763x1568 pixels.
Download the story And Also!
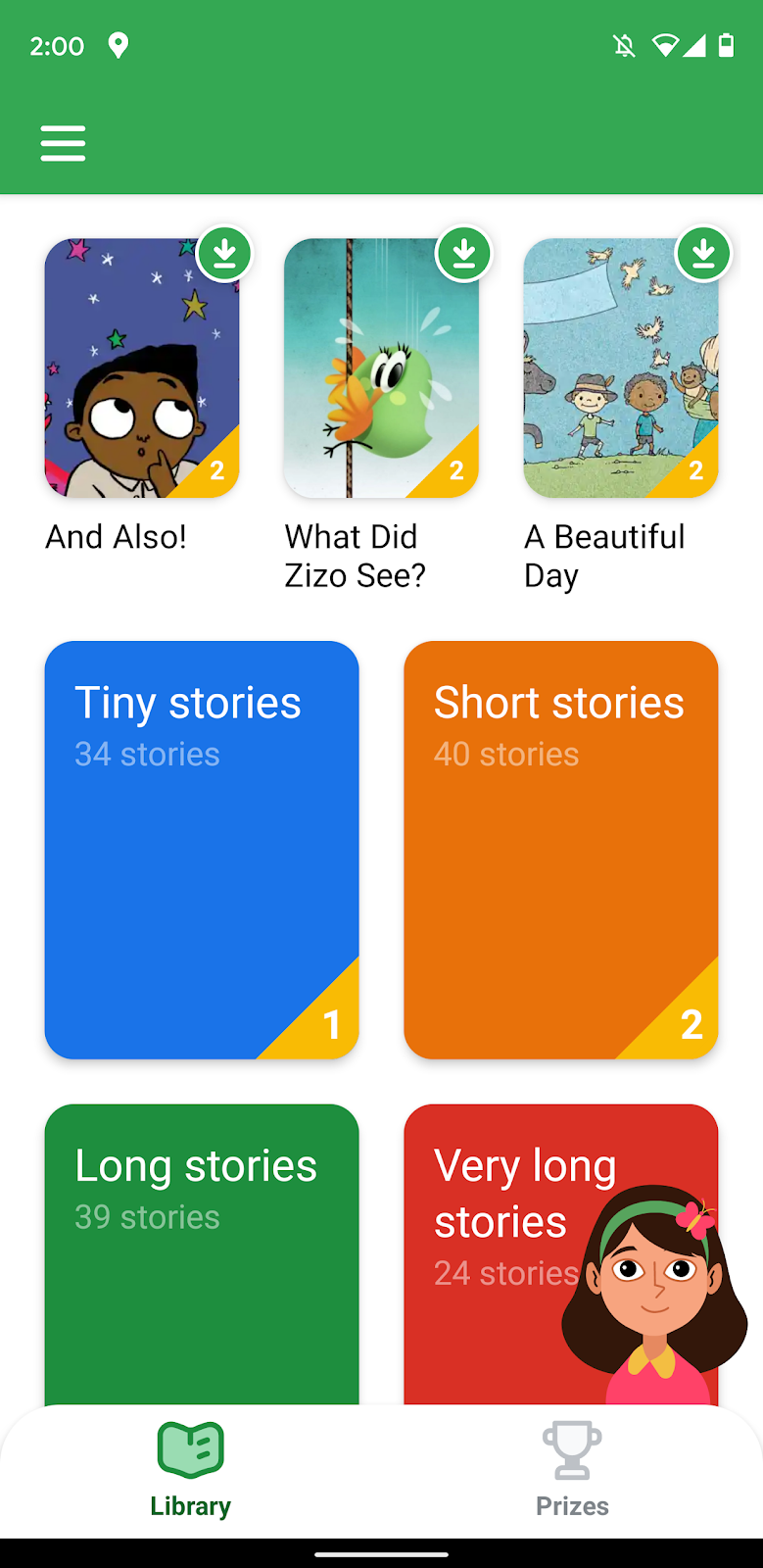tap(224, 253)
